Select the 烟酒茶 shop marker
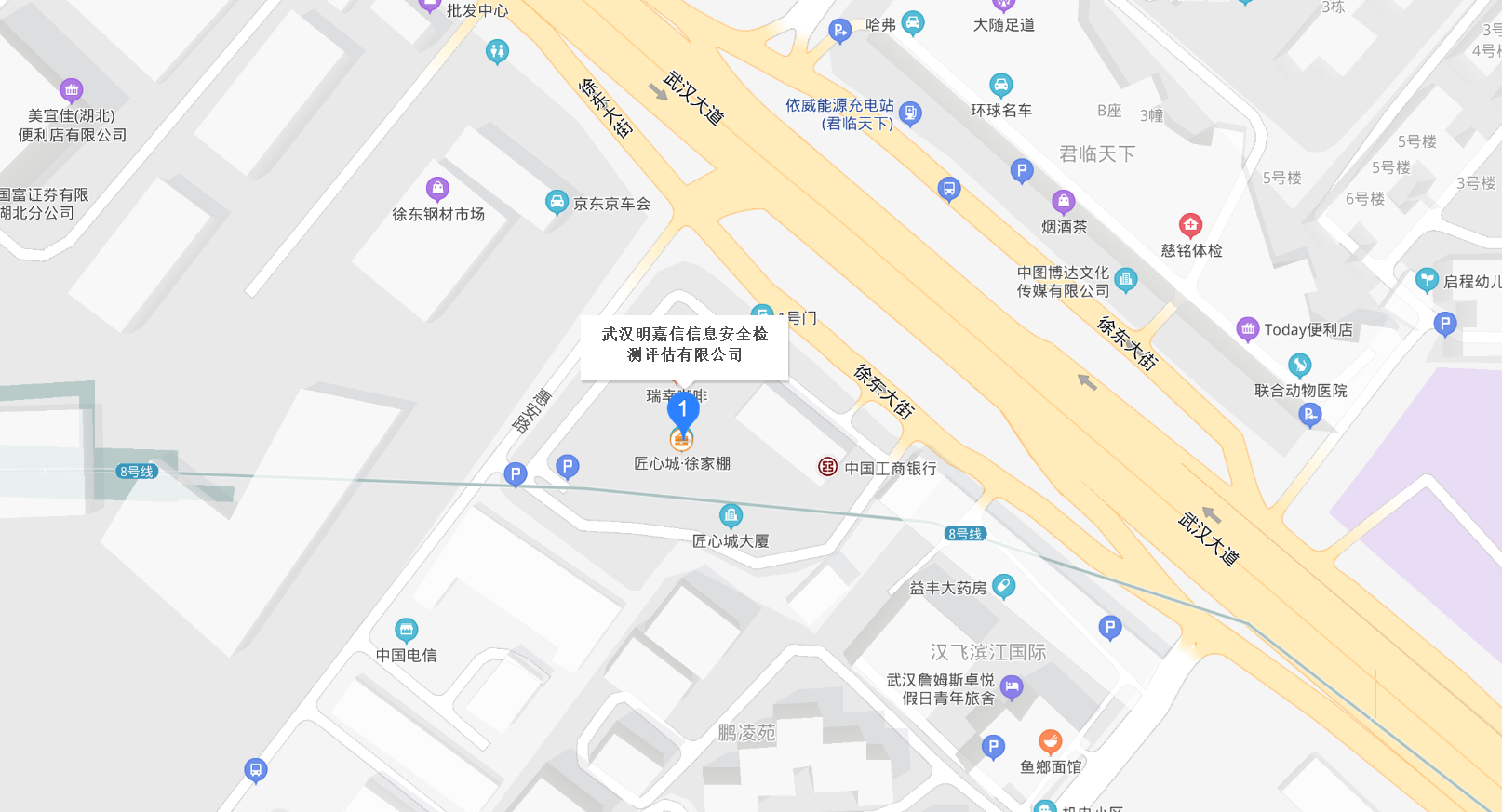This screenshot has width=1502, height=812. pyautogui.click(x=1063, y=201)
